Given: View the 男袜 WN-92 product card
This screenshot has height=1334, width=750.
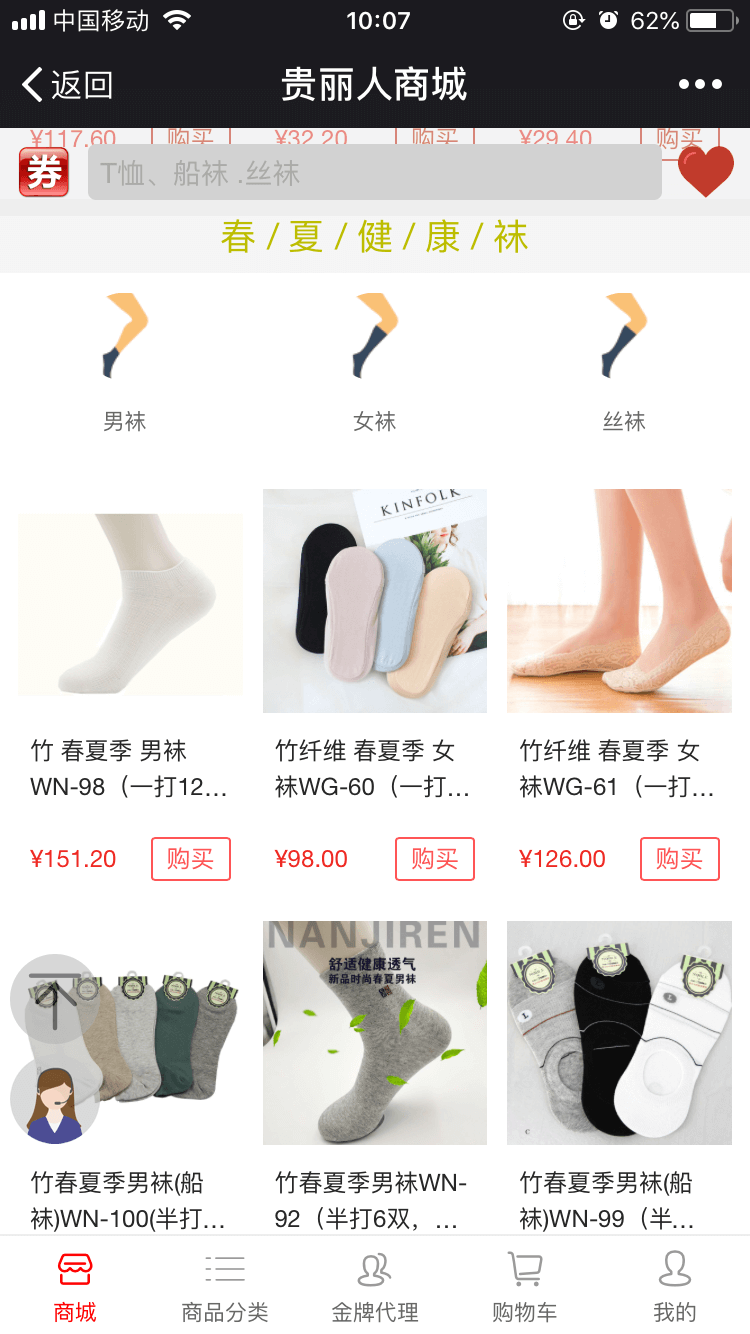Looking at the screenshot, I should click(375, 1033).
